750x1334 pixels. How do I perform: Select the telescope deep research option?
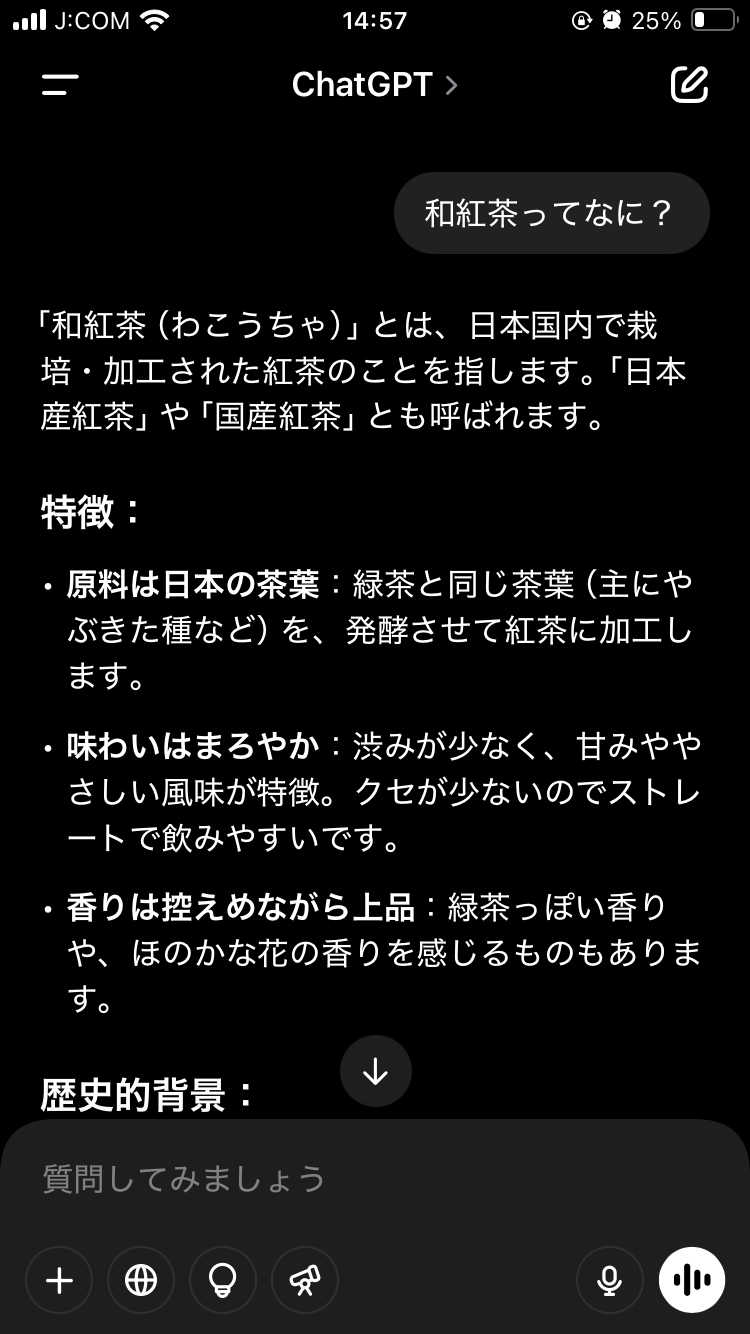point(305,1280)
